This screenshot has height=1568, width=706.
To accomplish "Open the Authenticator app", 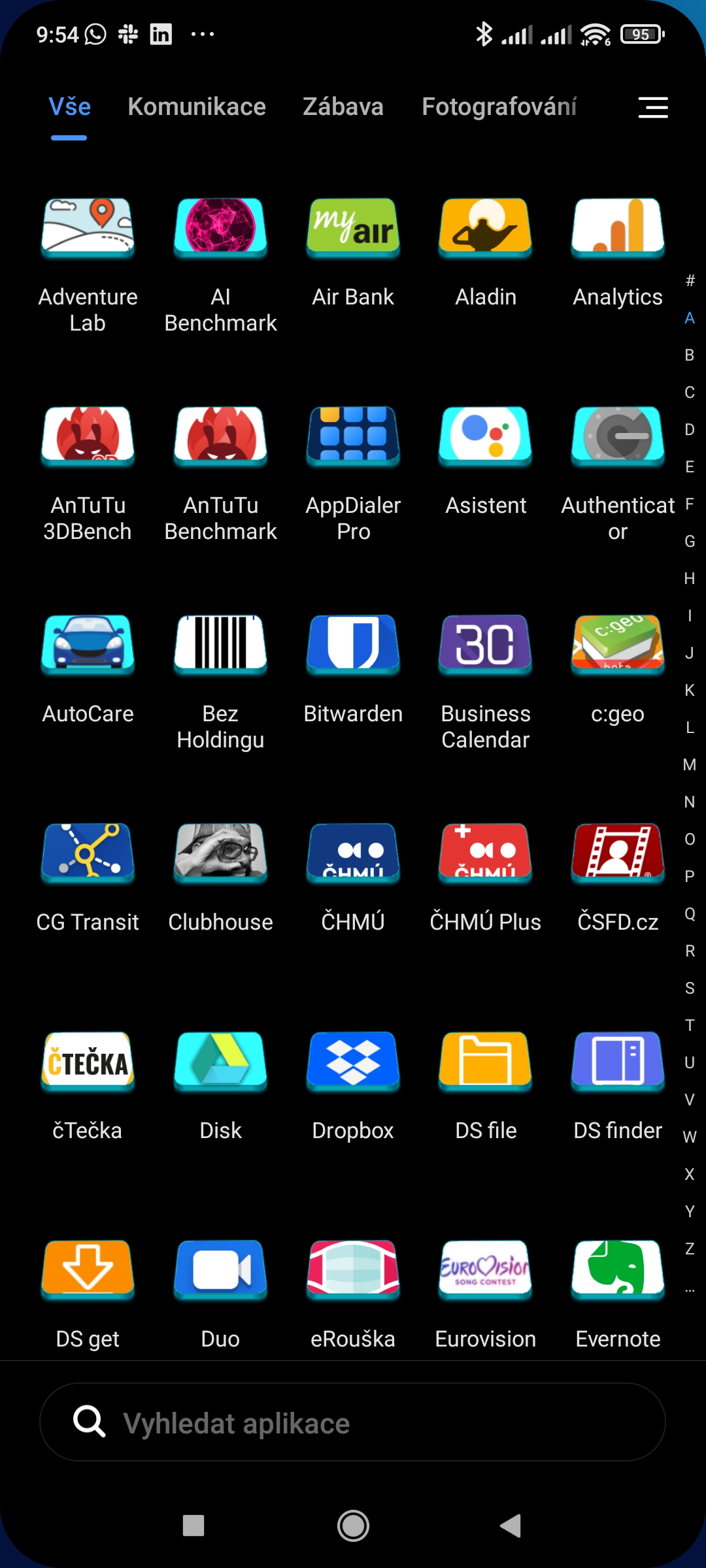I will coord(618,437).
